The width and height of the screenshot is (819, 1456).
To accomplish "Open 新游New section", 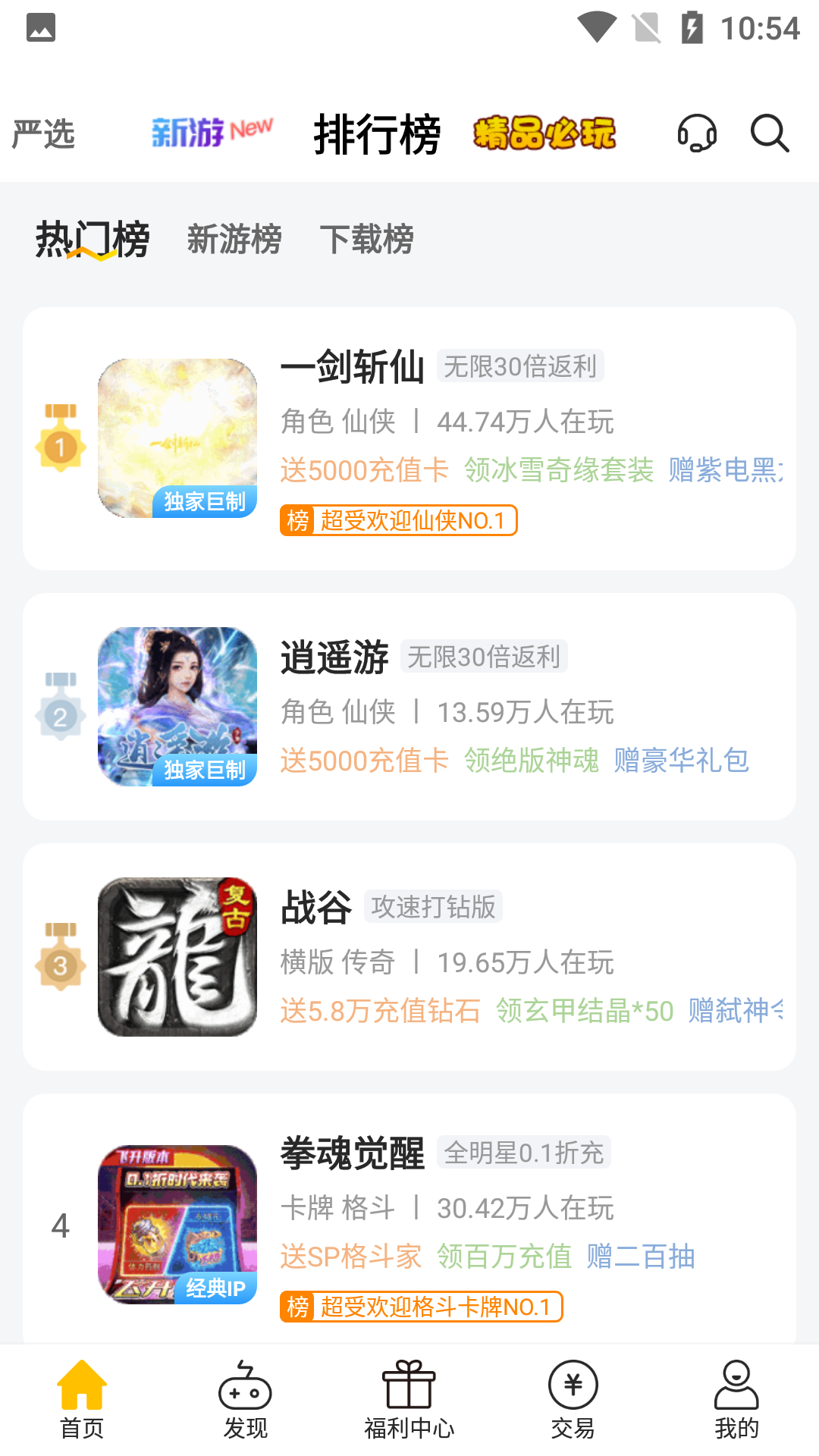I will (212, 130).
